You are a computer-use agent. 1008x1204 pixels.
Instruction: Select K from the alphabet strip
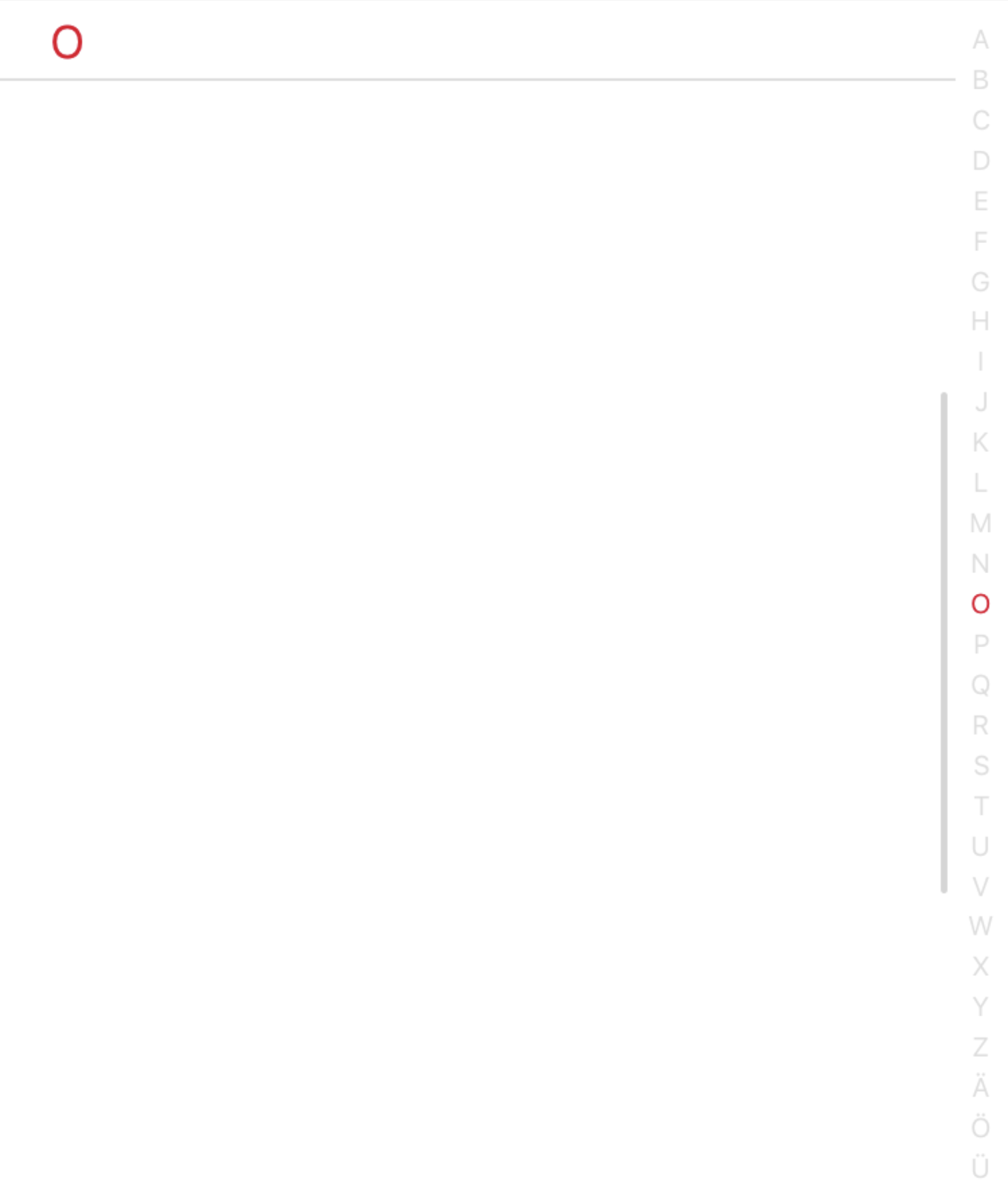(980, 439)
